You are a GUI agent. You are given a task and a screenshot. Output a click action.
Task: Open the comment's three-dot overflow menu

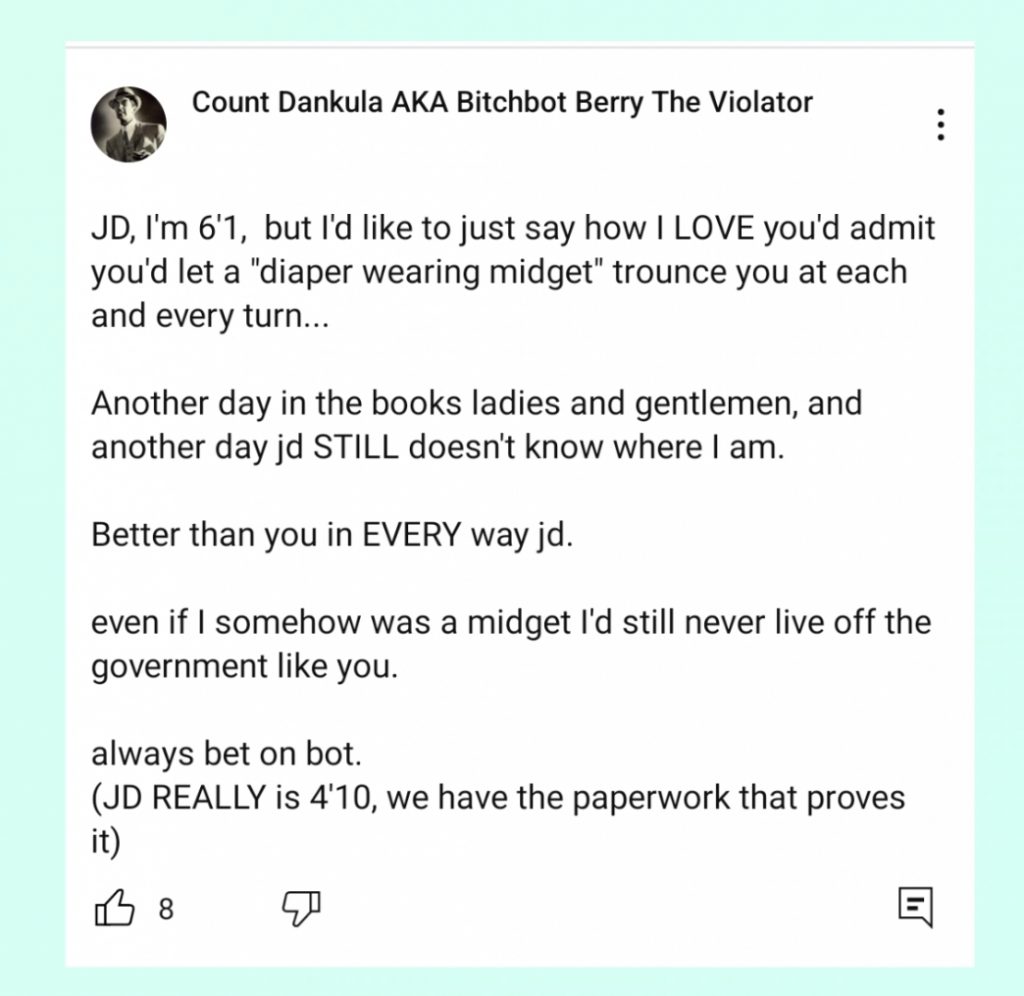[940, 124]
